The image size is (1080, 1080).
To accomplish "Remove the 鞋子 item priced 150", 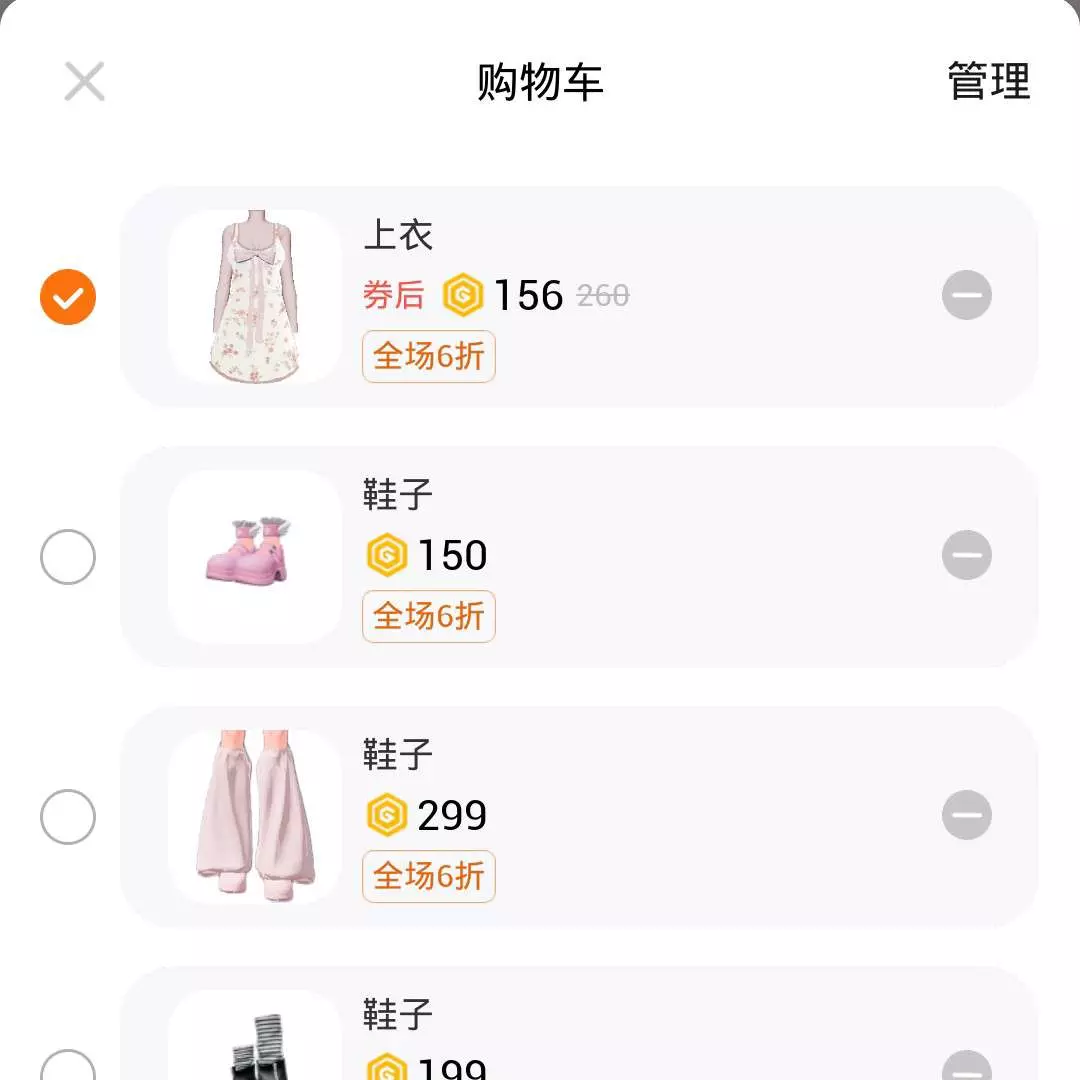I will pyautogui.click(x=966, y=556).
